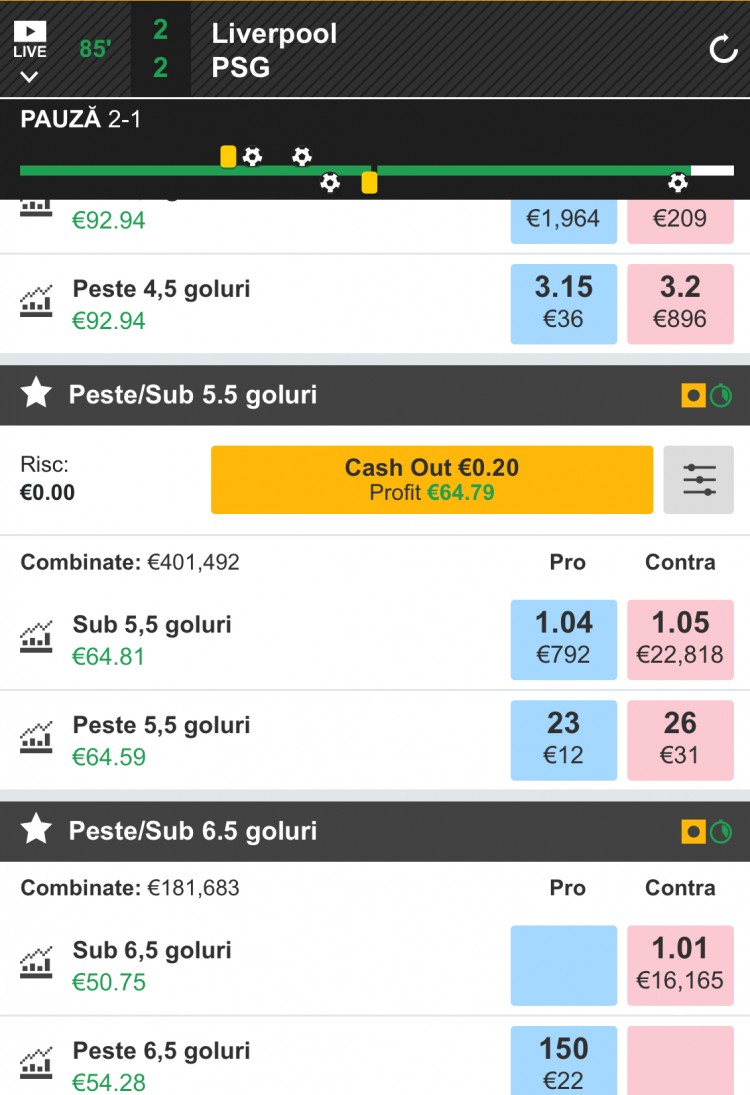Screen dimensions: 750x1095
Task: Lay Peste 5,5 goluri at 26
Action: [680, 739]
